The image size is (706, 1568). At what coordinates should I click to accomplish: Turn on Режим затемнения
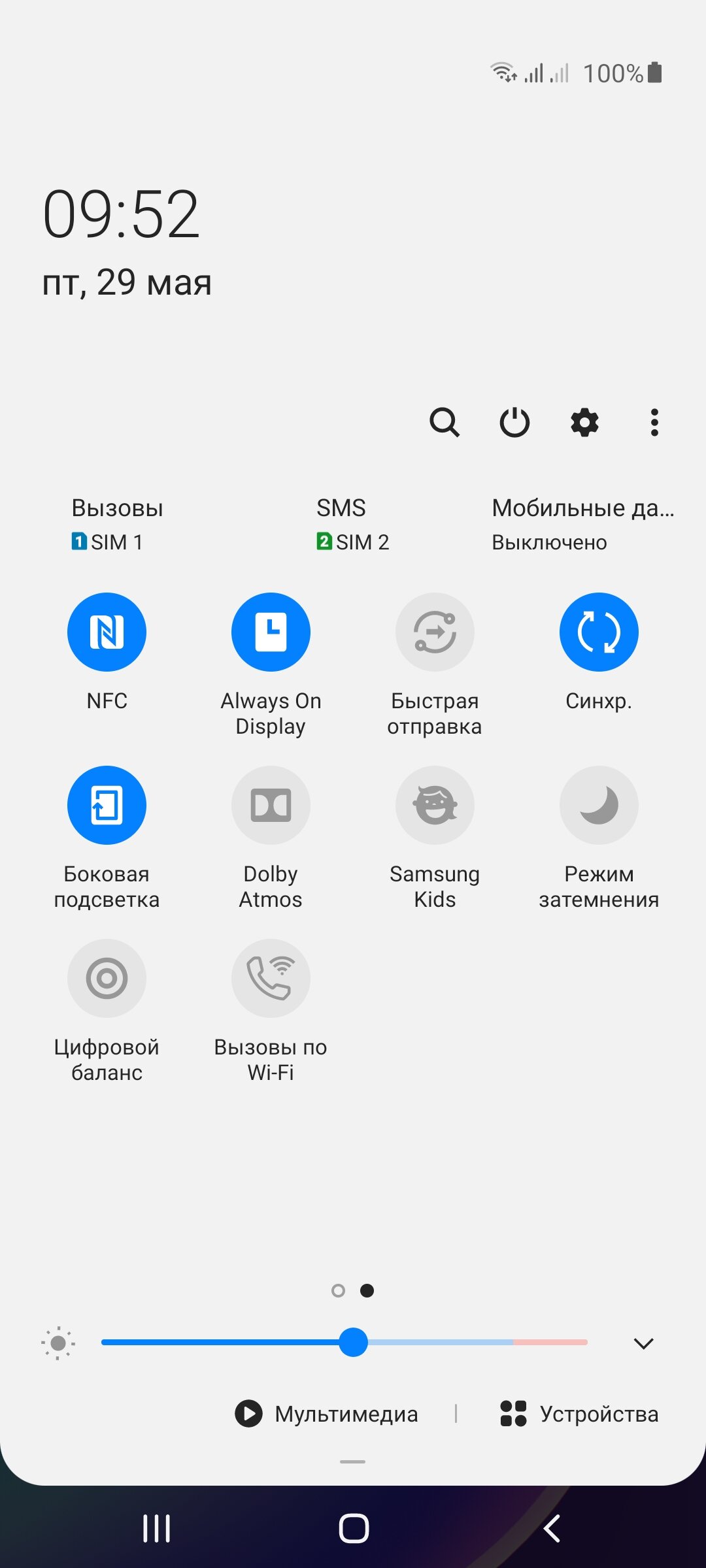[x=599, y=805]
